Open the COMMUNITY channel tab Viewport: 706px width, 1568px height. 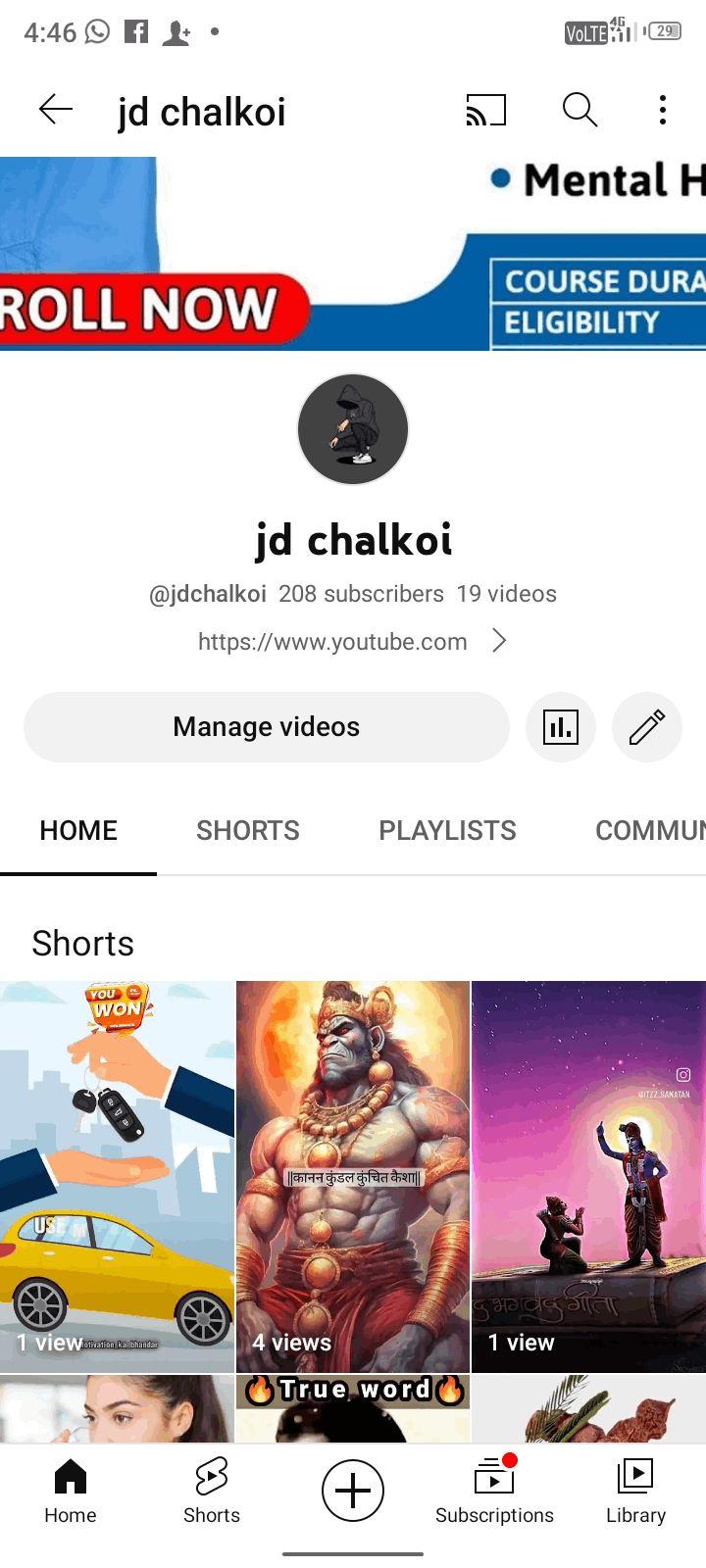click(x=649, y=831)
